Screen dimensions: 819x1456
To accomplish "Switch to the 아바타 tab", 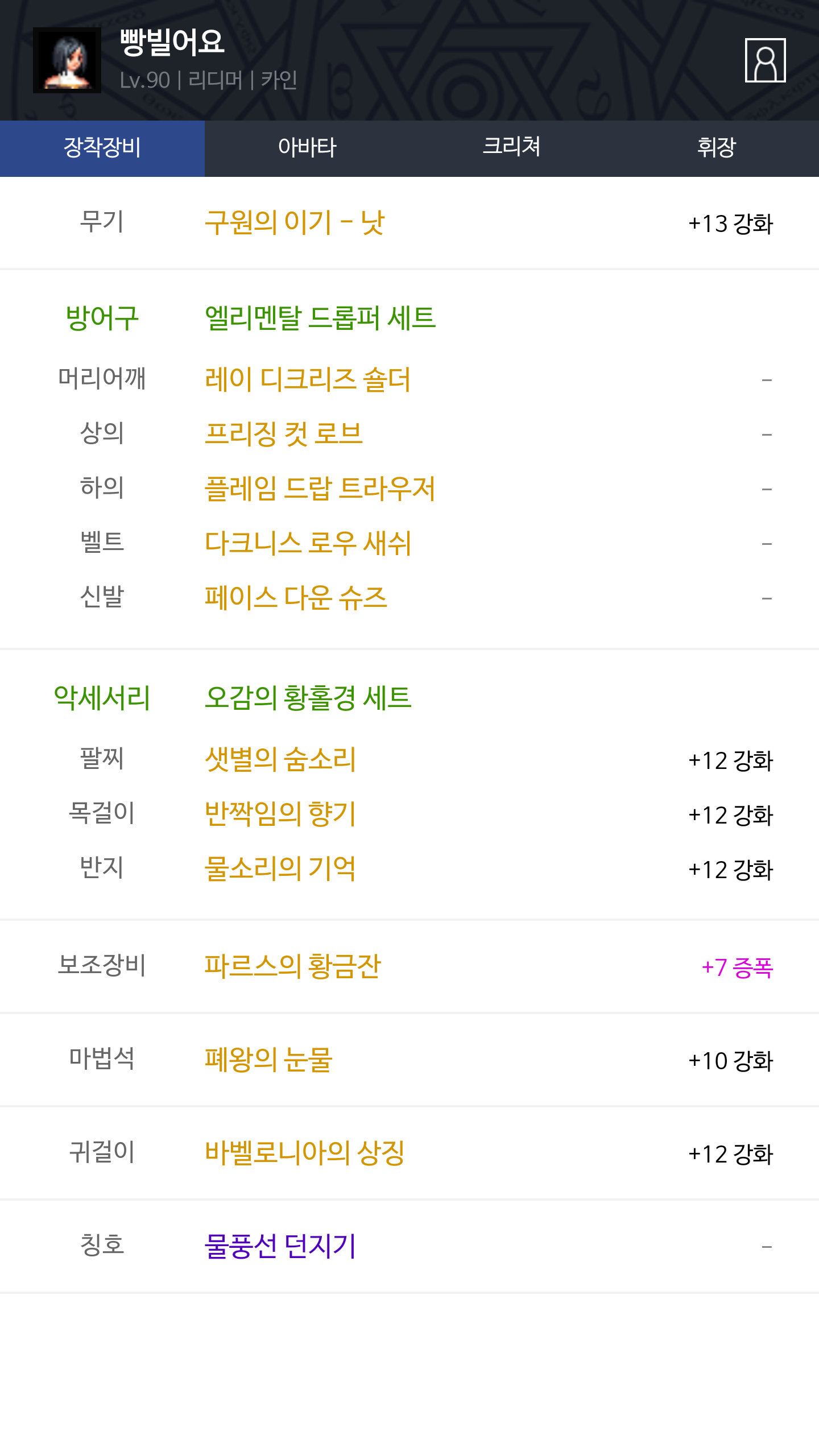I will pos(307,148).
